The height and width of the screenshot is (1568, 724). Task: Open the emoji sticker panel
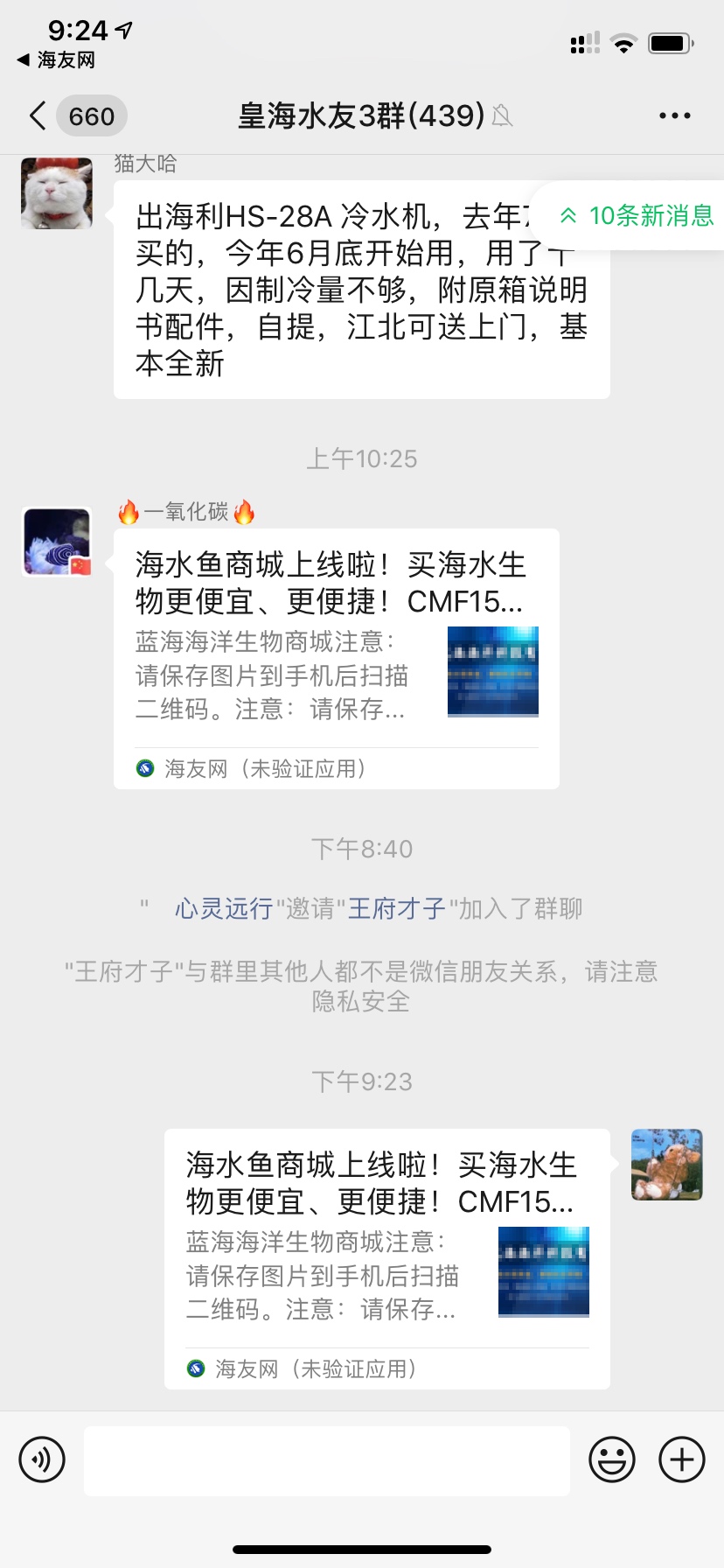click(611, 1459)
